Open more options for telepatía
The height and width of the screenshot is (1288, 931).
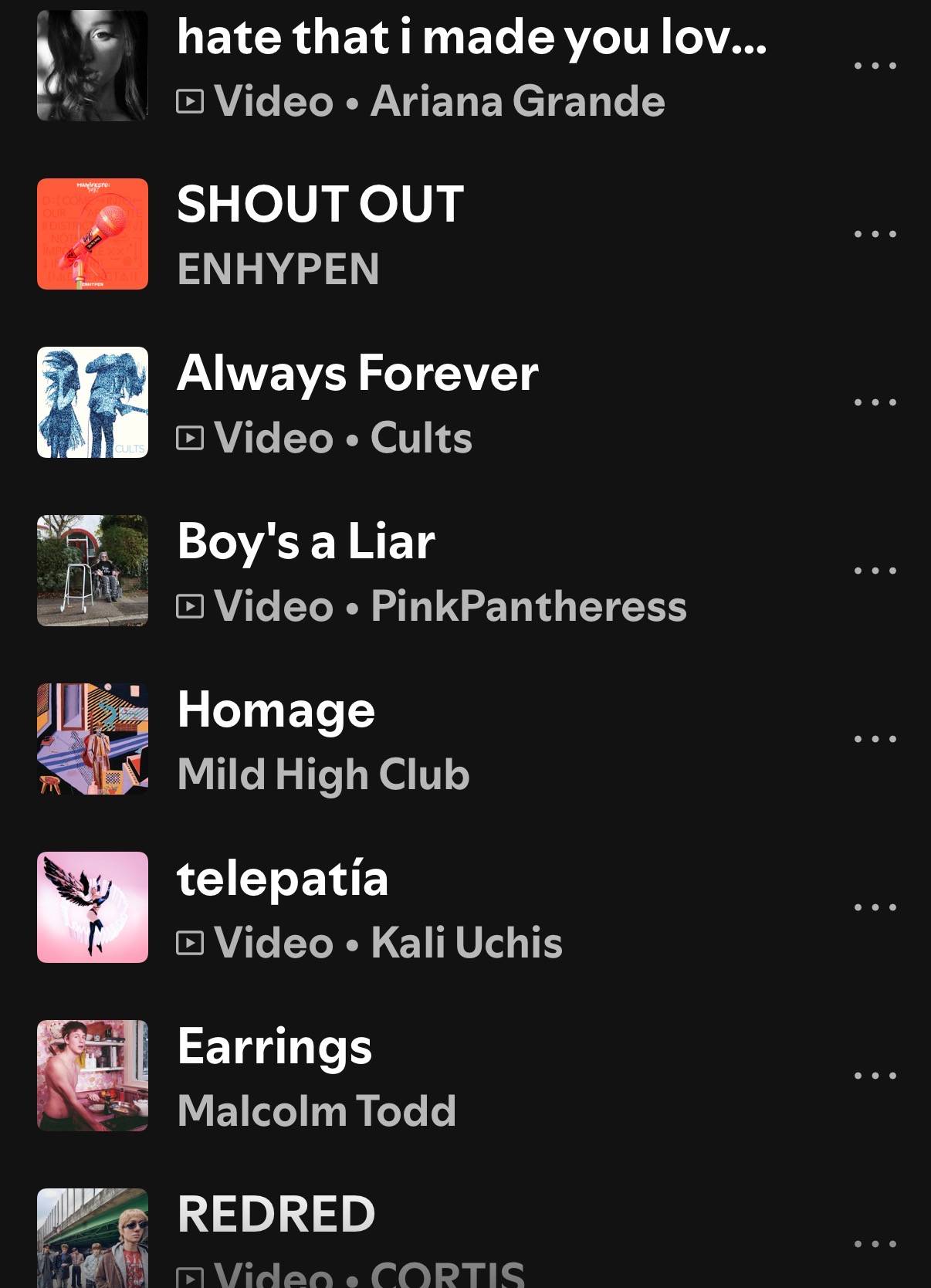pyautogui.click(x=875, y=907)
